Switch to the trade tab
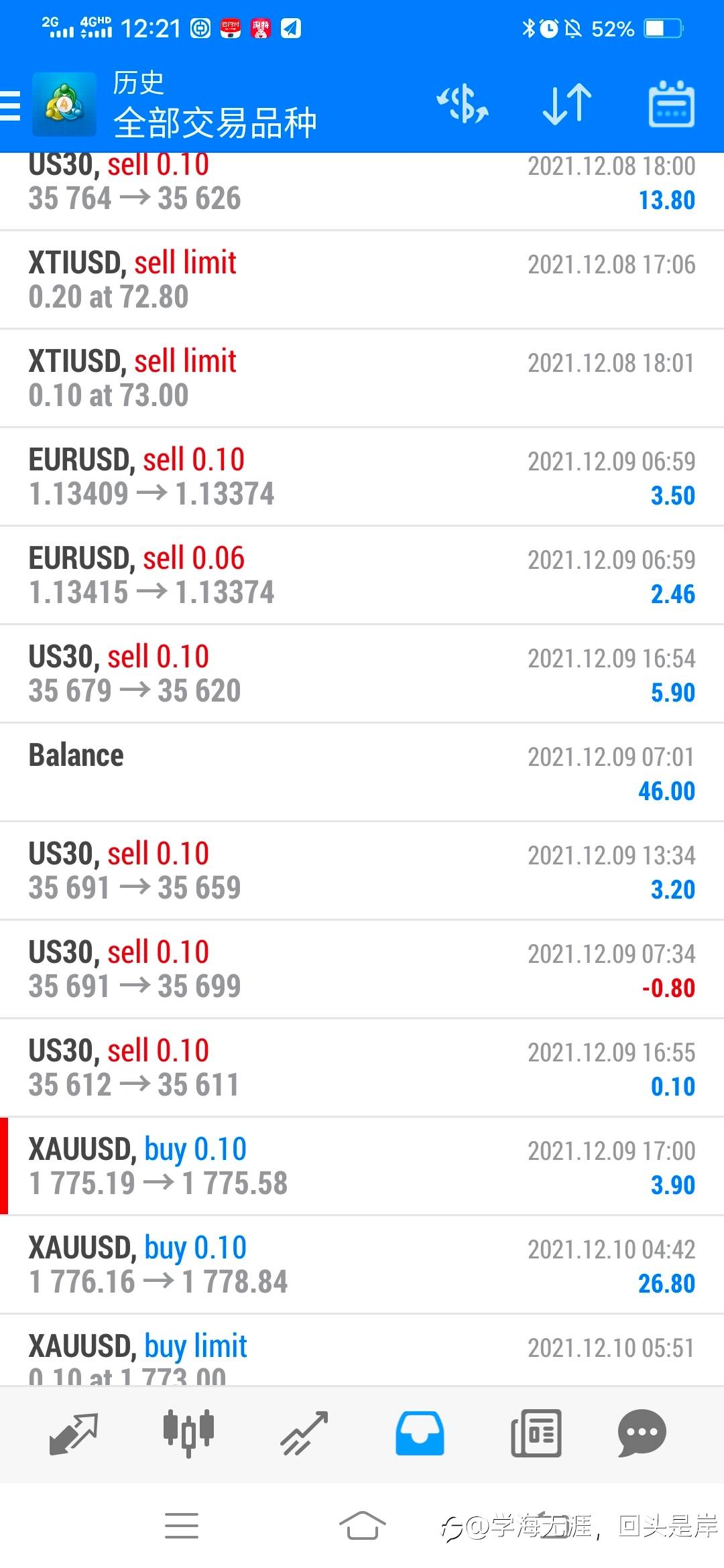 [x=304, y=1433]
